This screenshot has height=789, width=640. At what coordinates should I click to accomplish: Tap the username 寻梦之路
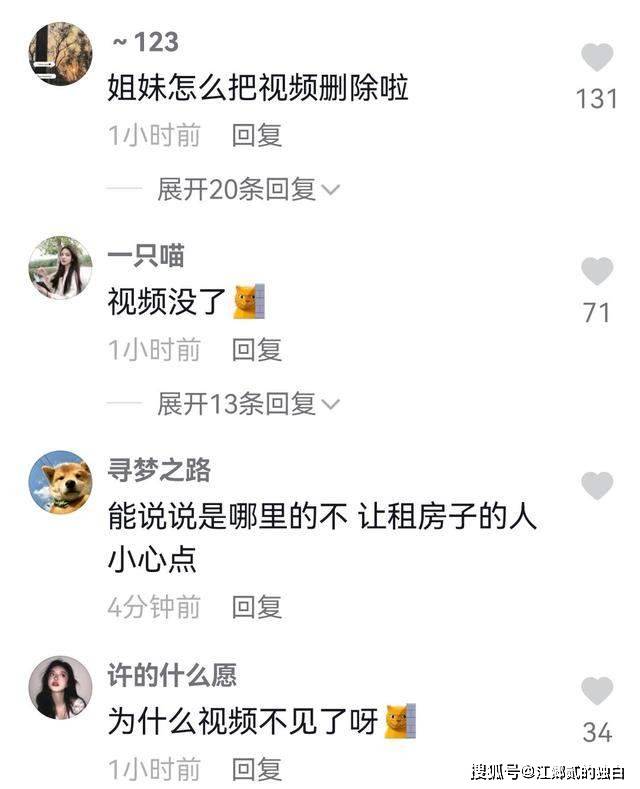(x=159, y=470)
